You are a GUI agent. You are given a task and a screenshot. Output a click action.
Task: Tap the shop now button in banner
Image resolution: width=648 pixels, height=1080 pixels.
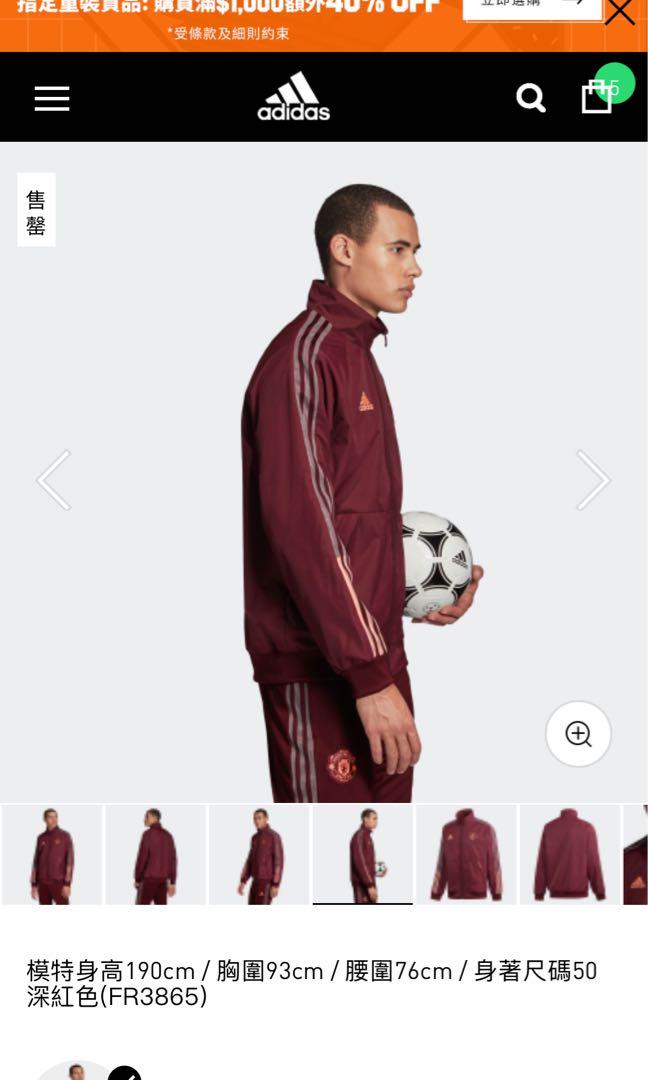pos(532,6)
